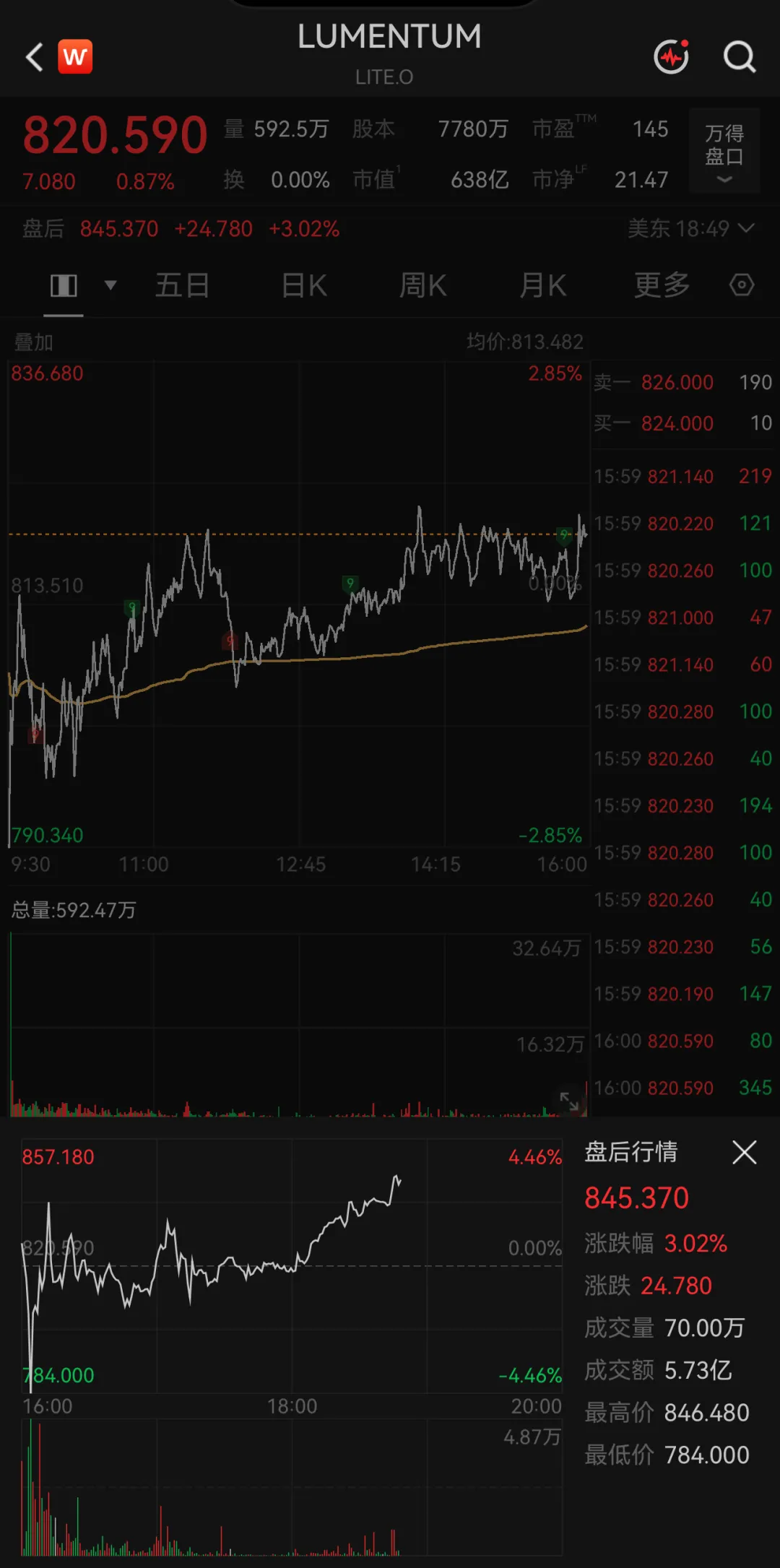Close the 盘后行情 panel
The height and width of the screenshot is (1568, 780).
point(744,1152)
